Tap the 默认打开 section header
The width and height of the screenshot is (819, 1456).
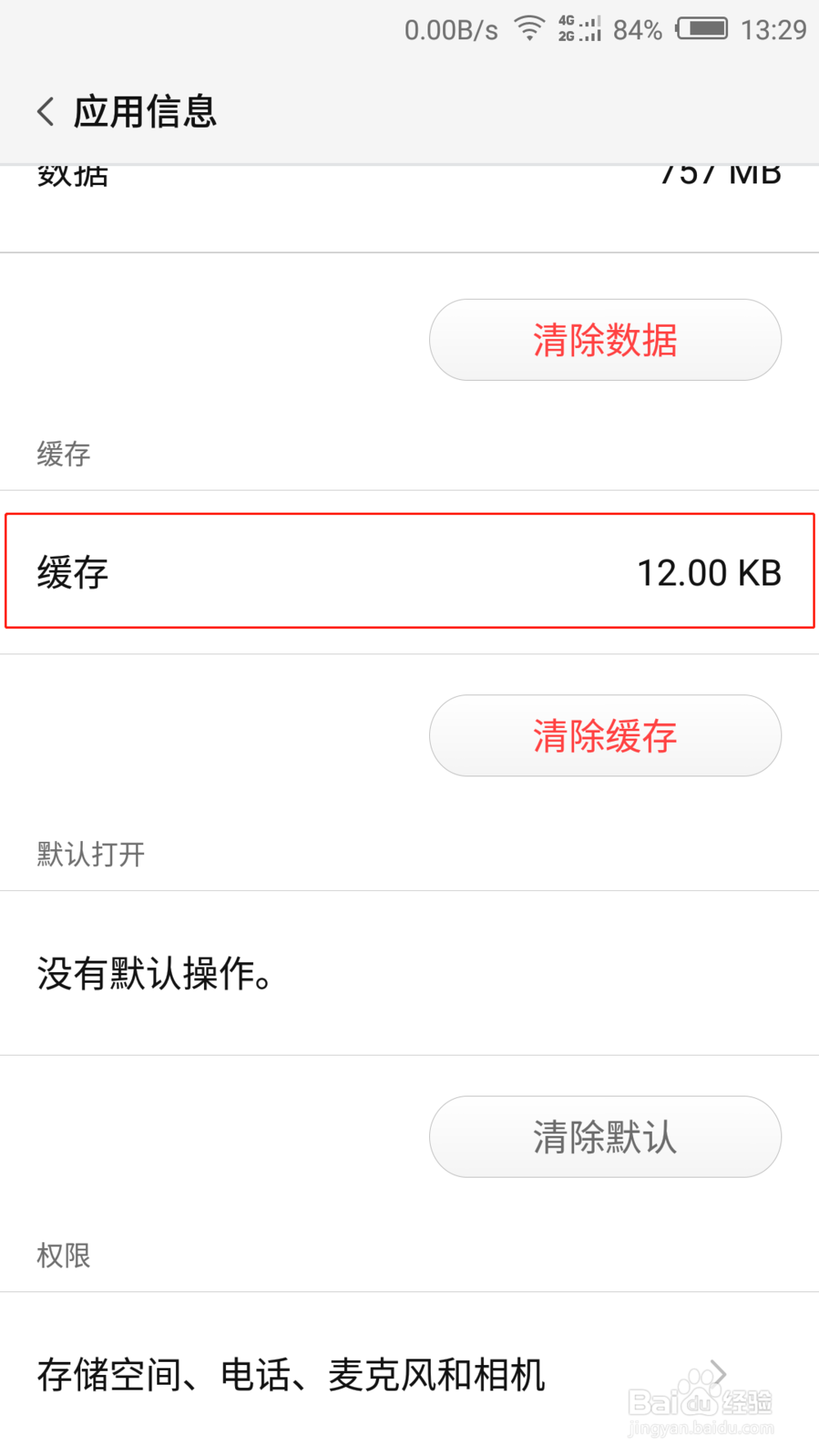click(x=90, y=854)
